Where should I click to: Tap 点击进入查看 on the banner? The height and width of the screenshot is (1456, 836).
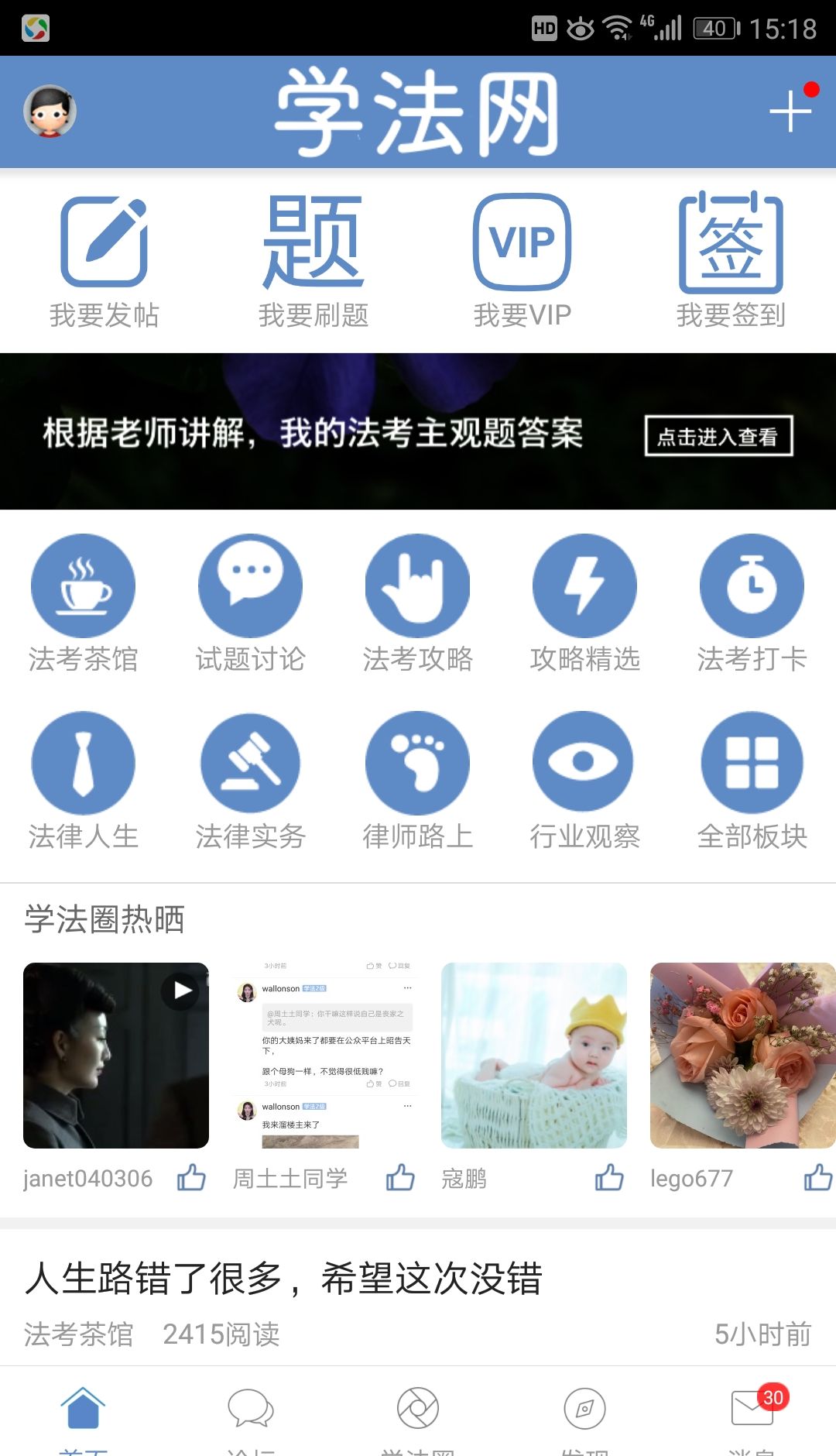point(718,436)
